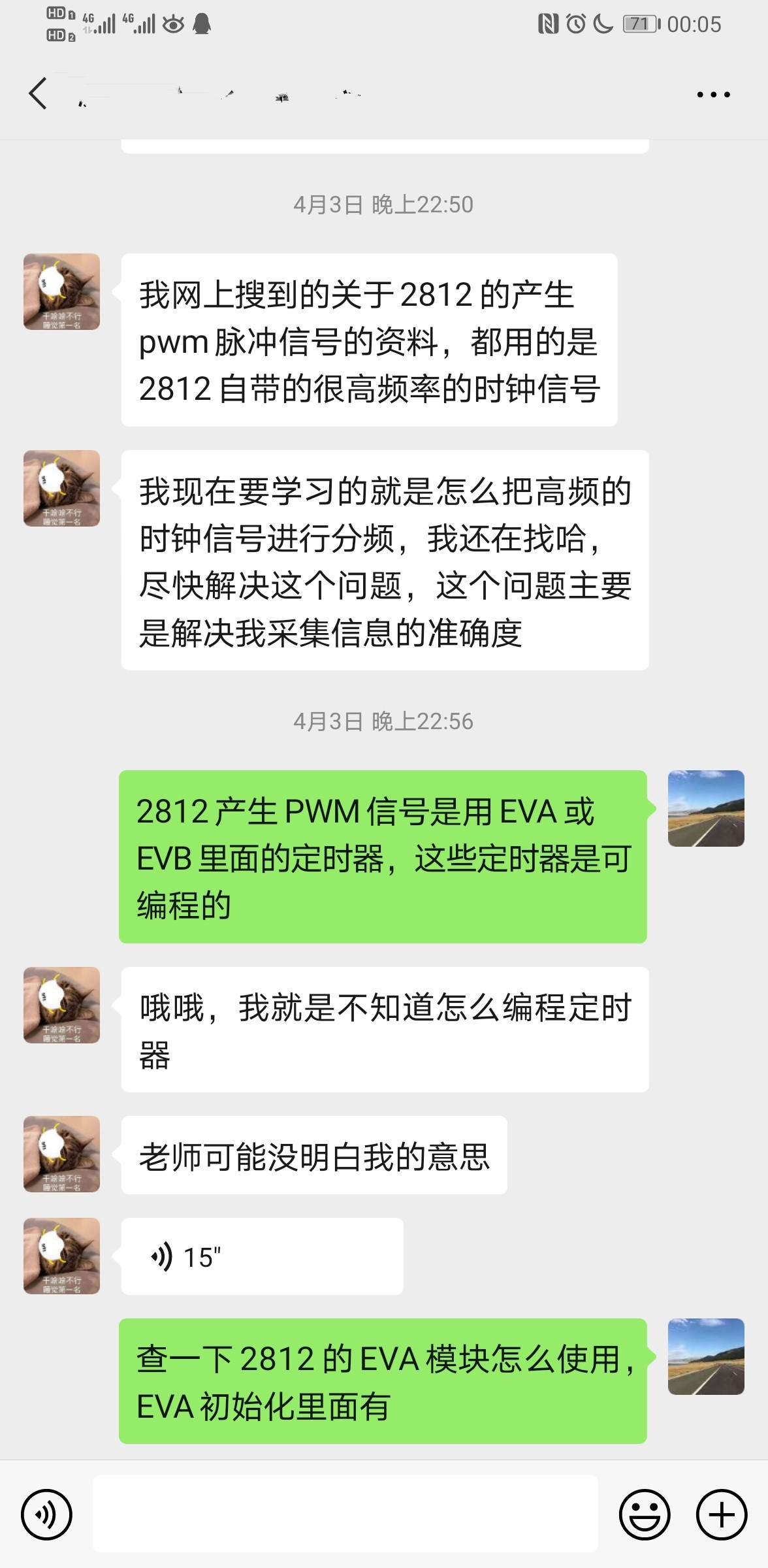This screenshot has width=768, height=1568.
Task: Open the plus attachment menu
Action: (721, 1514)
